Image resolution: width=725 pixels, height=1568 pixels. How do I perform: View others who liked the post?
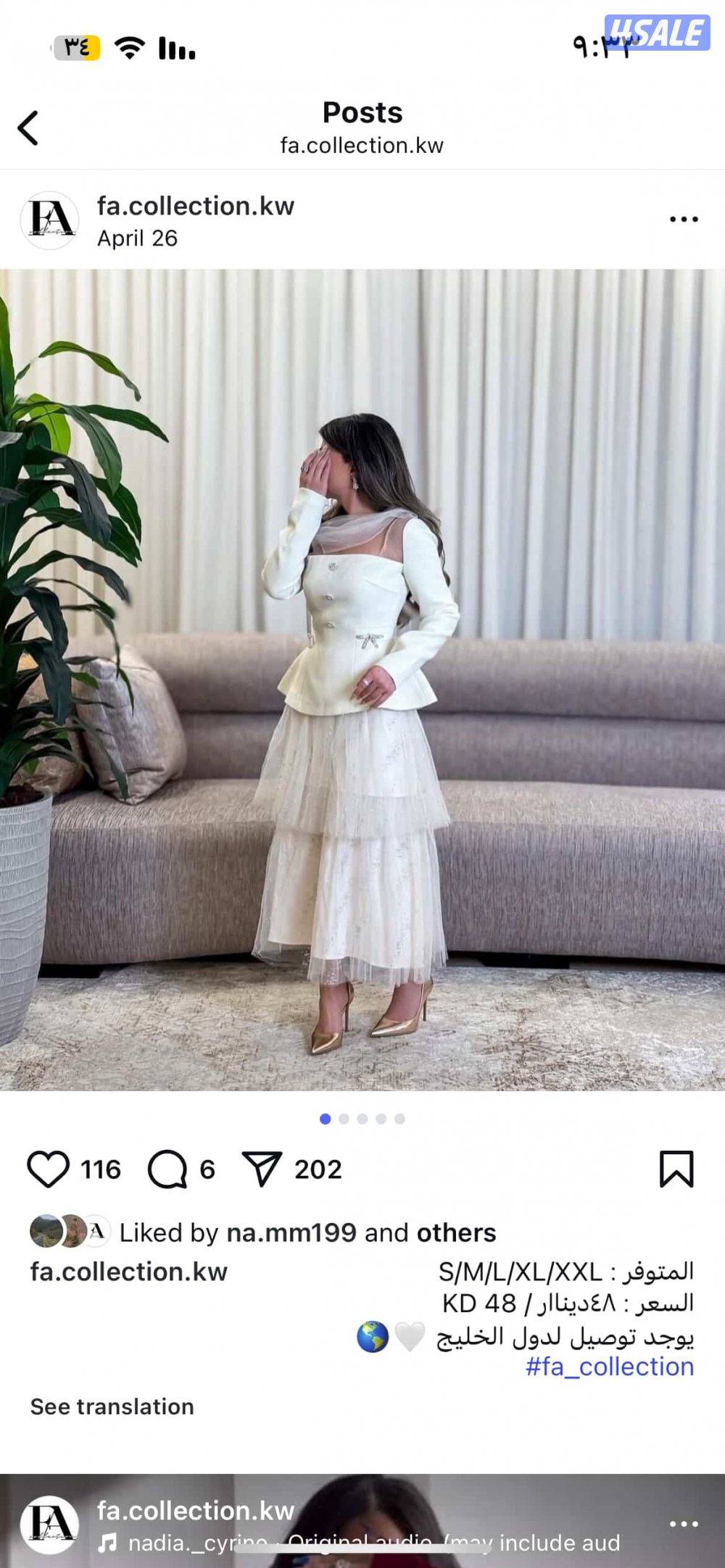456,1233
